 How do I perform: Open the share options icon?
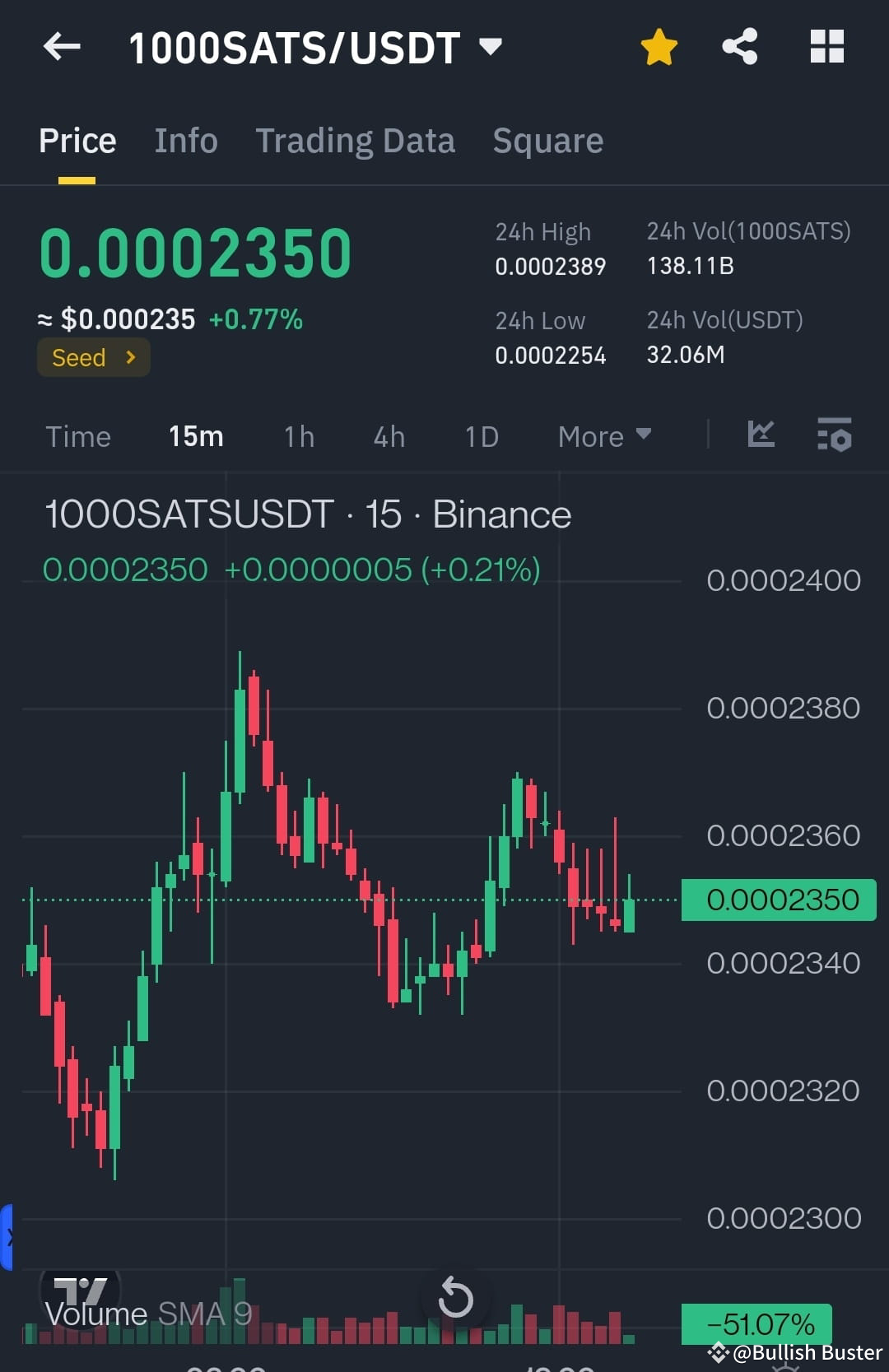(739, 47)
